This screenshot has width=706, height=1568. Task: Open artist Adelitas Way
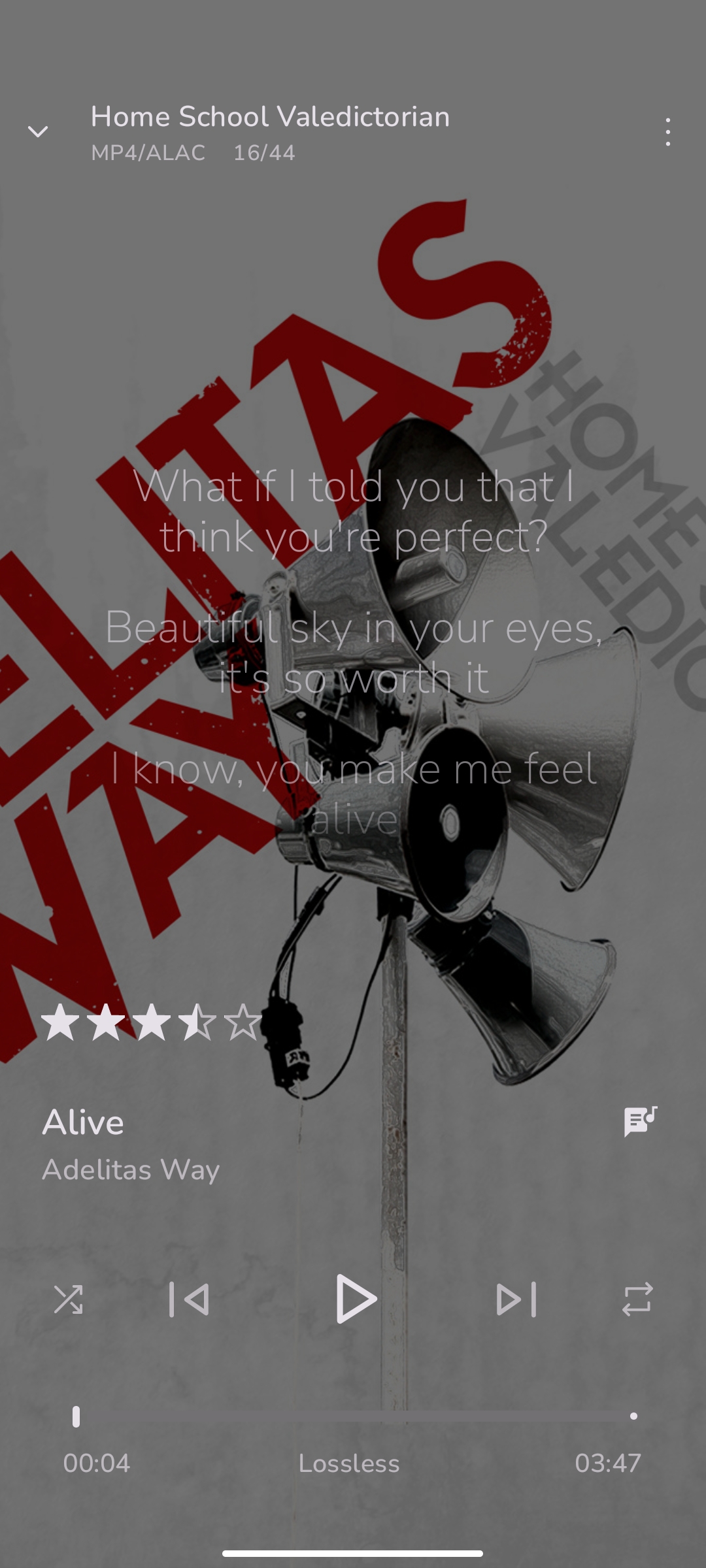pyautogui.click(x=131, y=1169)
